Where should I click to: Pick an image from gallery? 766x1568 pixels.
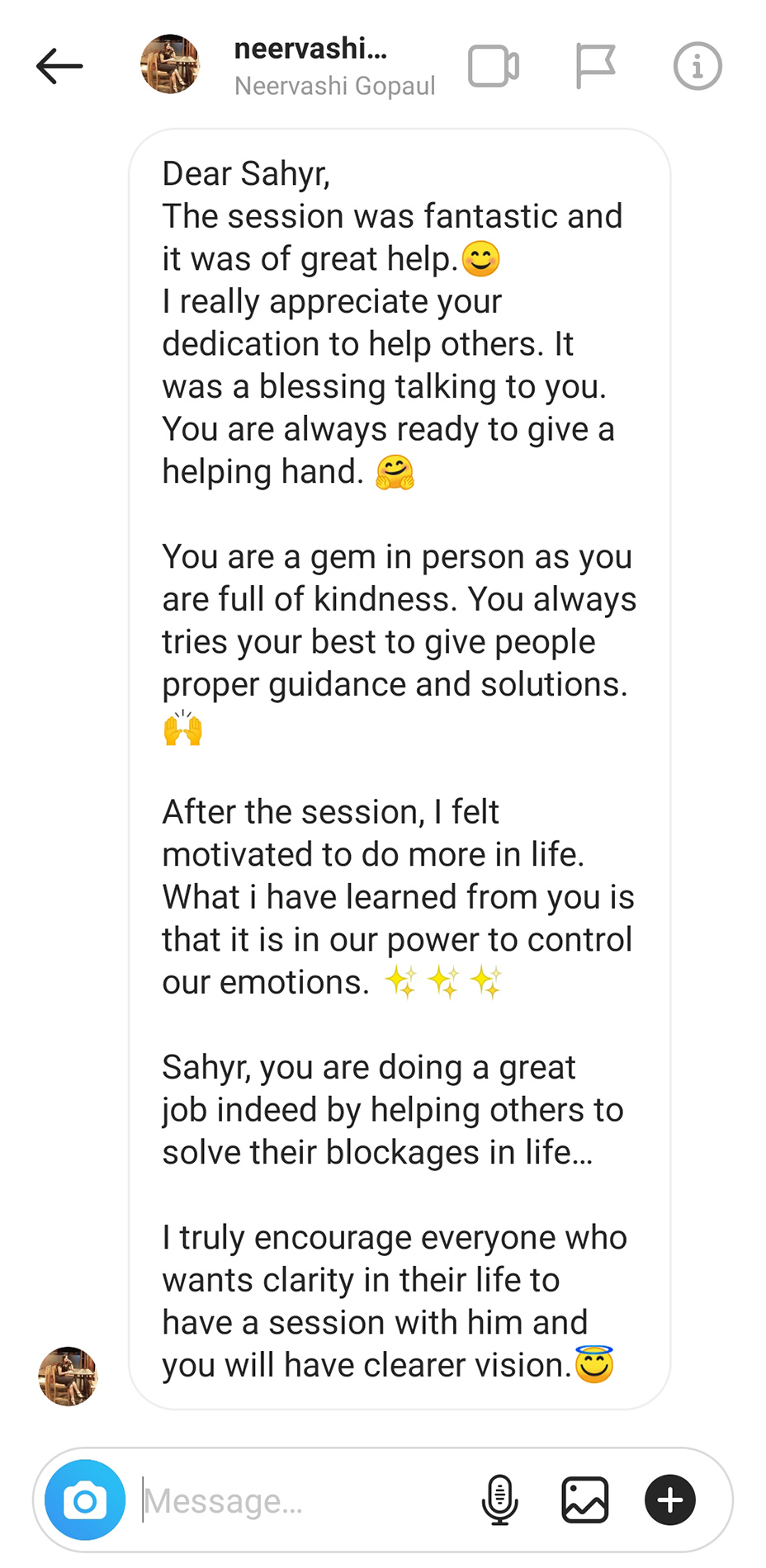pos(584,1500)
